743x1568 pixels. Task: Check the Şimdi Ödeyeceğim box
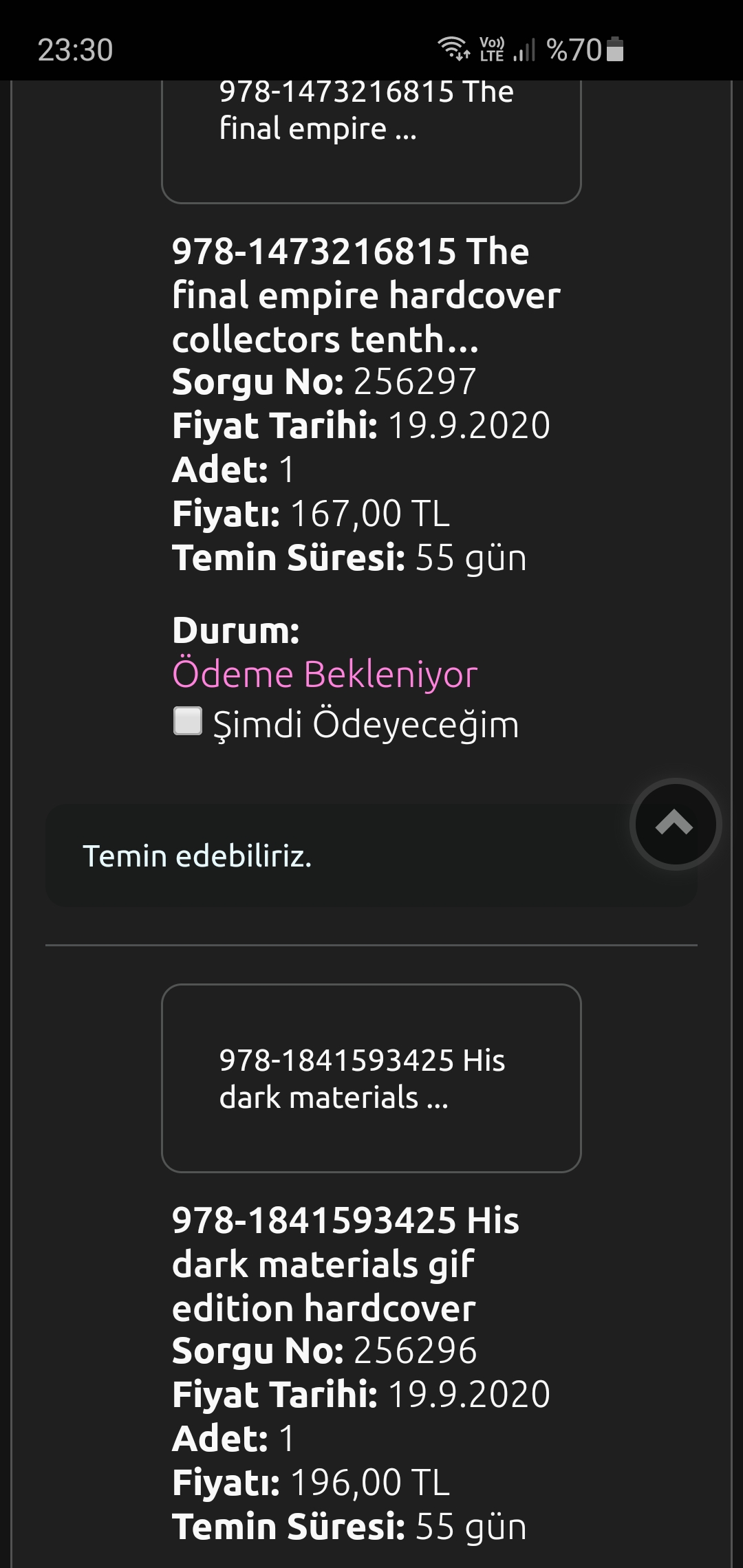tap(187, 721)
